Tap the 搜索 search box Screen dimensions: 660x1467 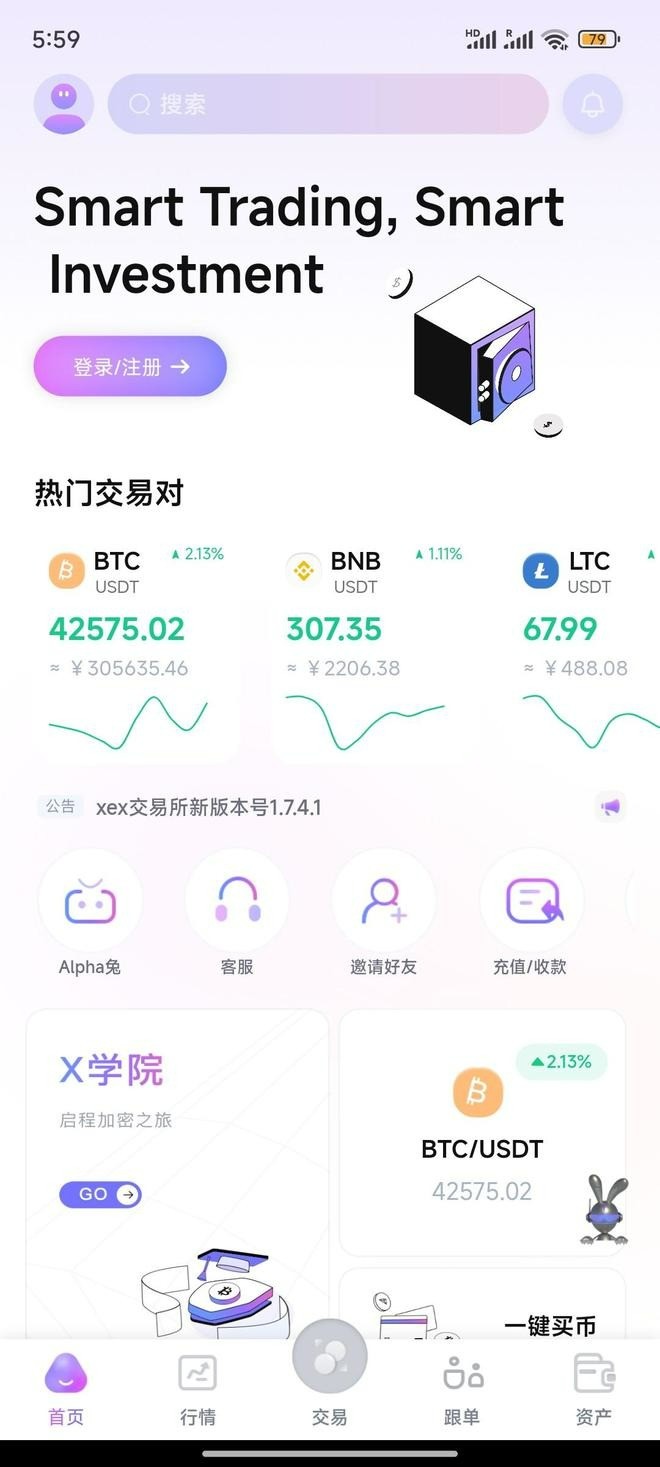click(x=328, y=104)
